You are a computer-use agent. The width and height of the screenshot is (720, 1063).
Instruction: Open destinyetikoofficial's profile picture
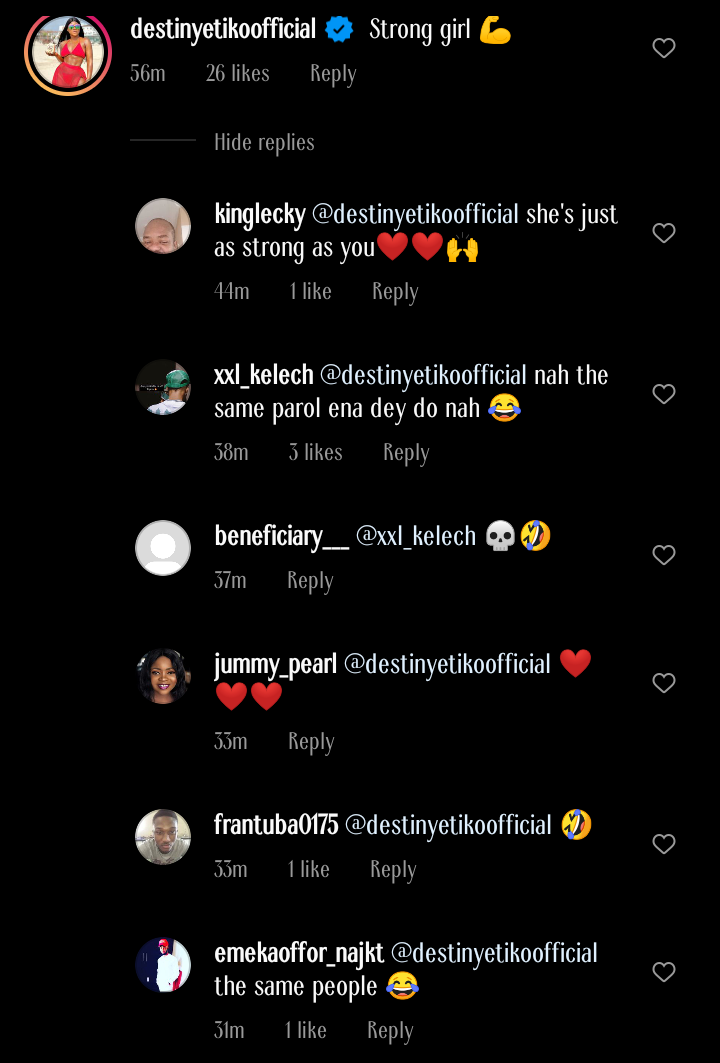(68, 53)
